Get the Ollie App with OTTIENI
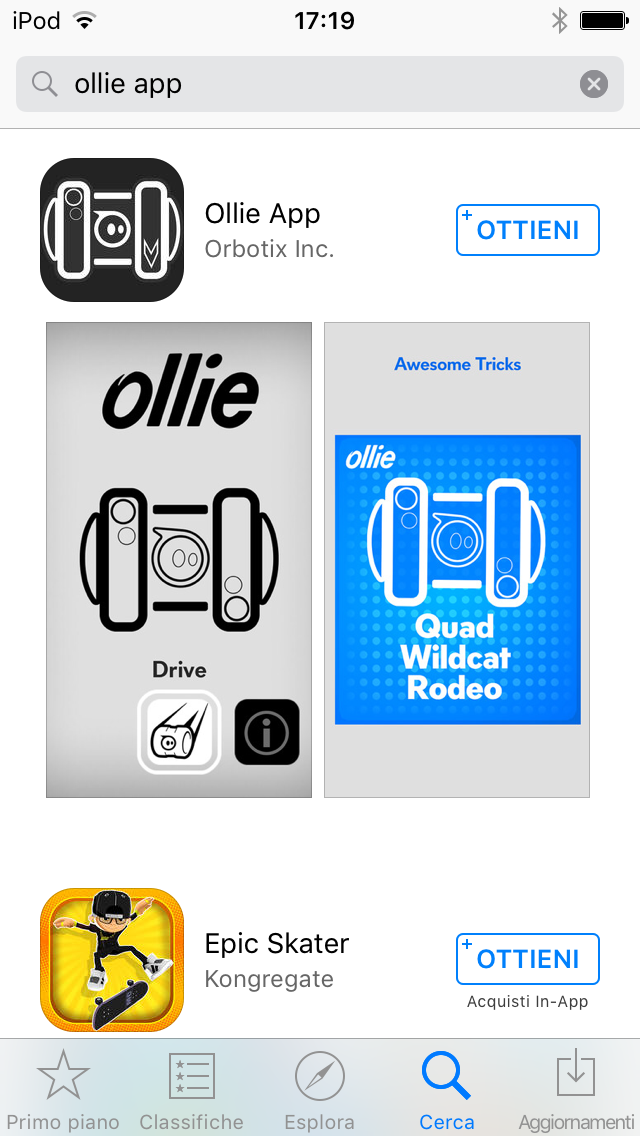 coord(528,230)
